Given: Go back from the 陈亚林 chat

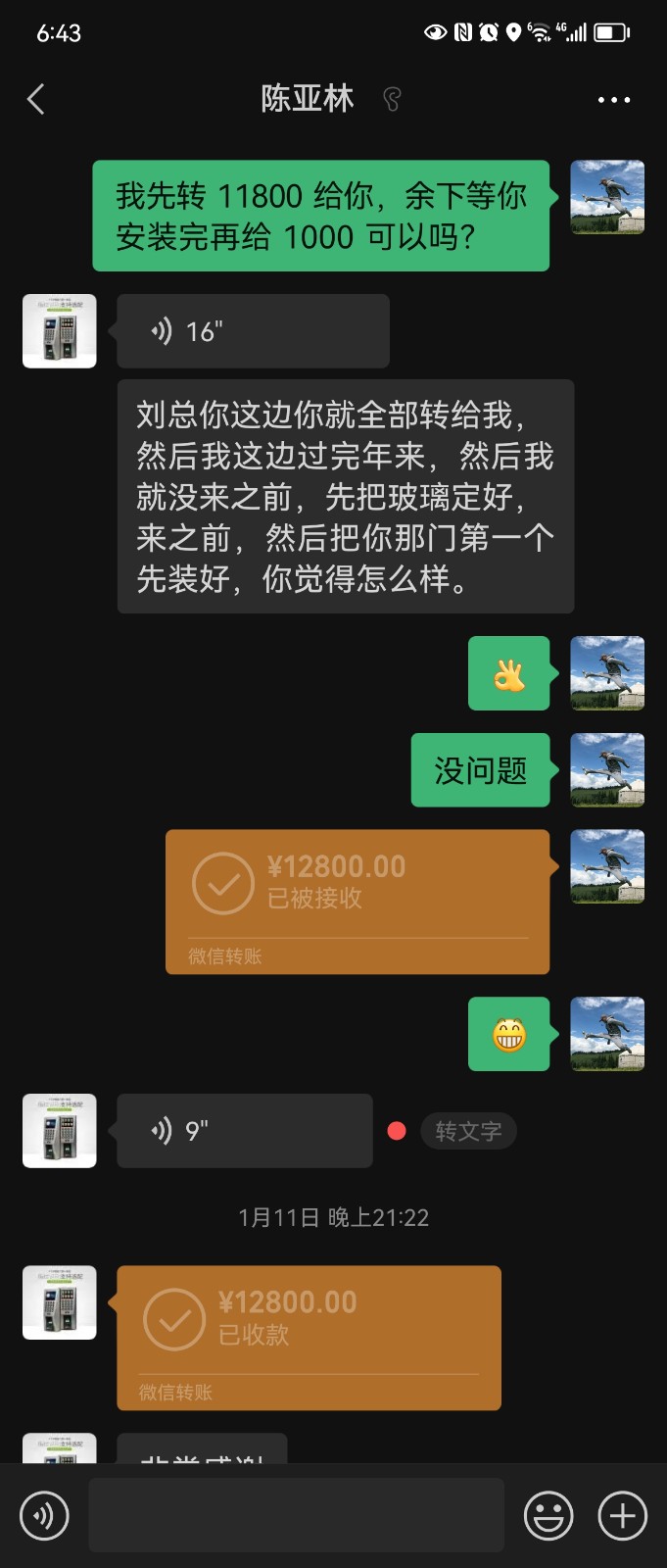Looking at the screenshot, I should (36, 99).
